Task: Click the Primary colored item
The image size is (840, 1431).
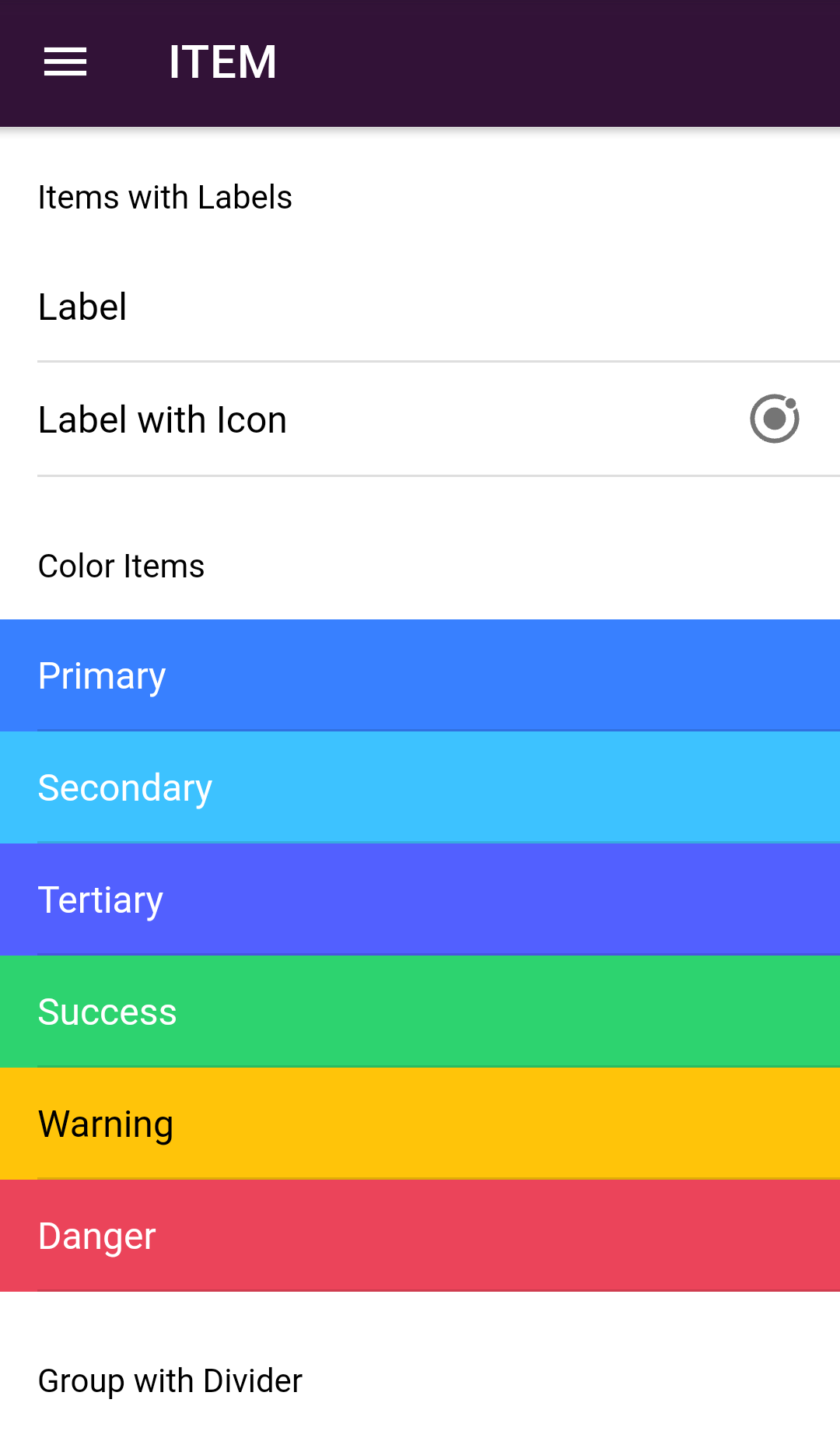Action: (420, 675)
